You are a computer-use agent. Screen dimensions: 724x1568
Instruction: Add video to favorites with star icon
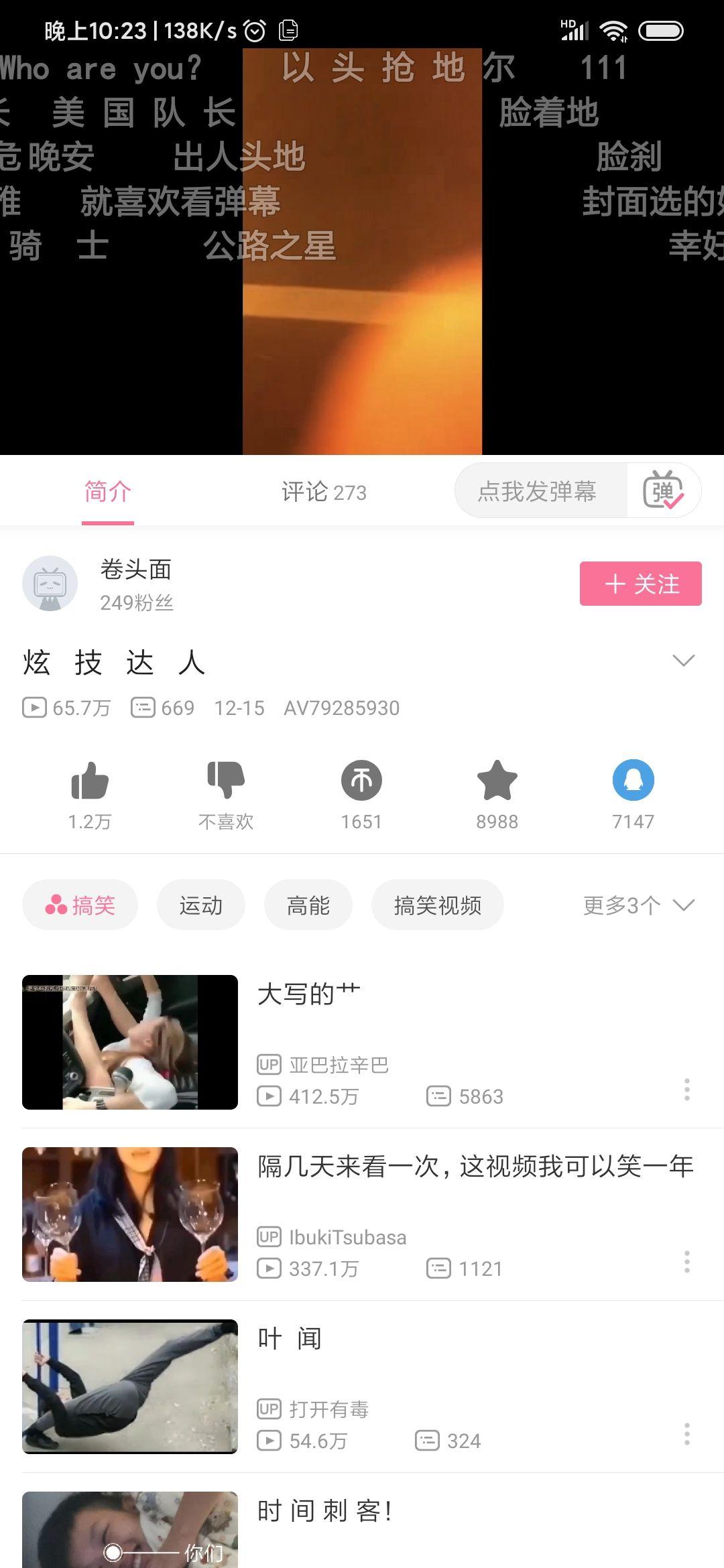(x=497, y=781)
